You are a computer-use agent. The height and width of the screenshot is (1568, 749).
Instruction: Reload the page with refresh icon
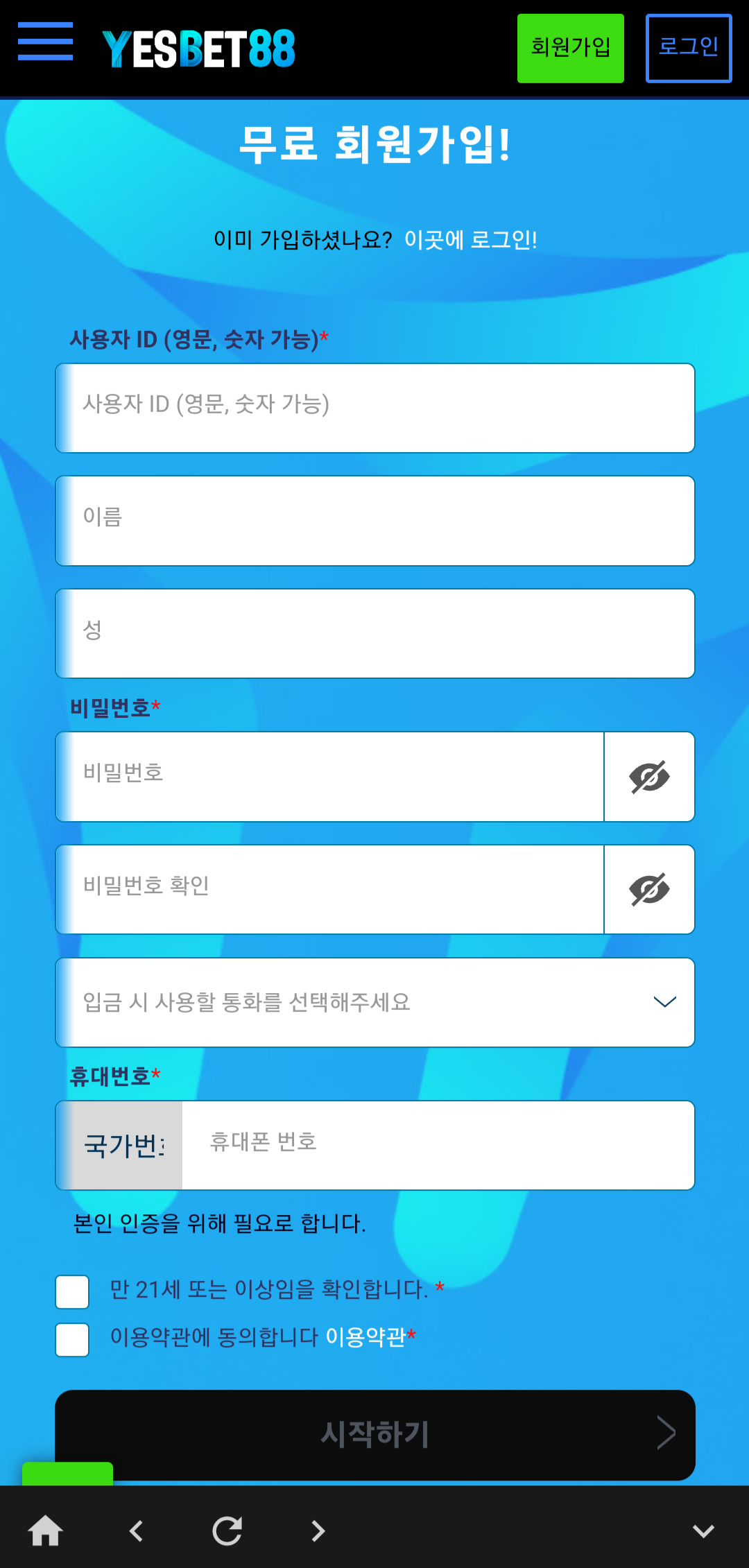pyautogui.click(x=227, y=1531)
